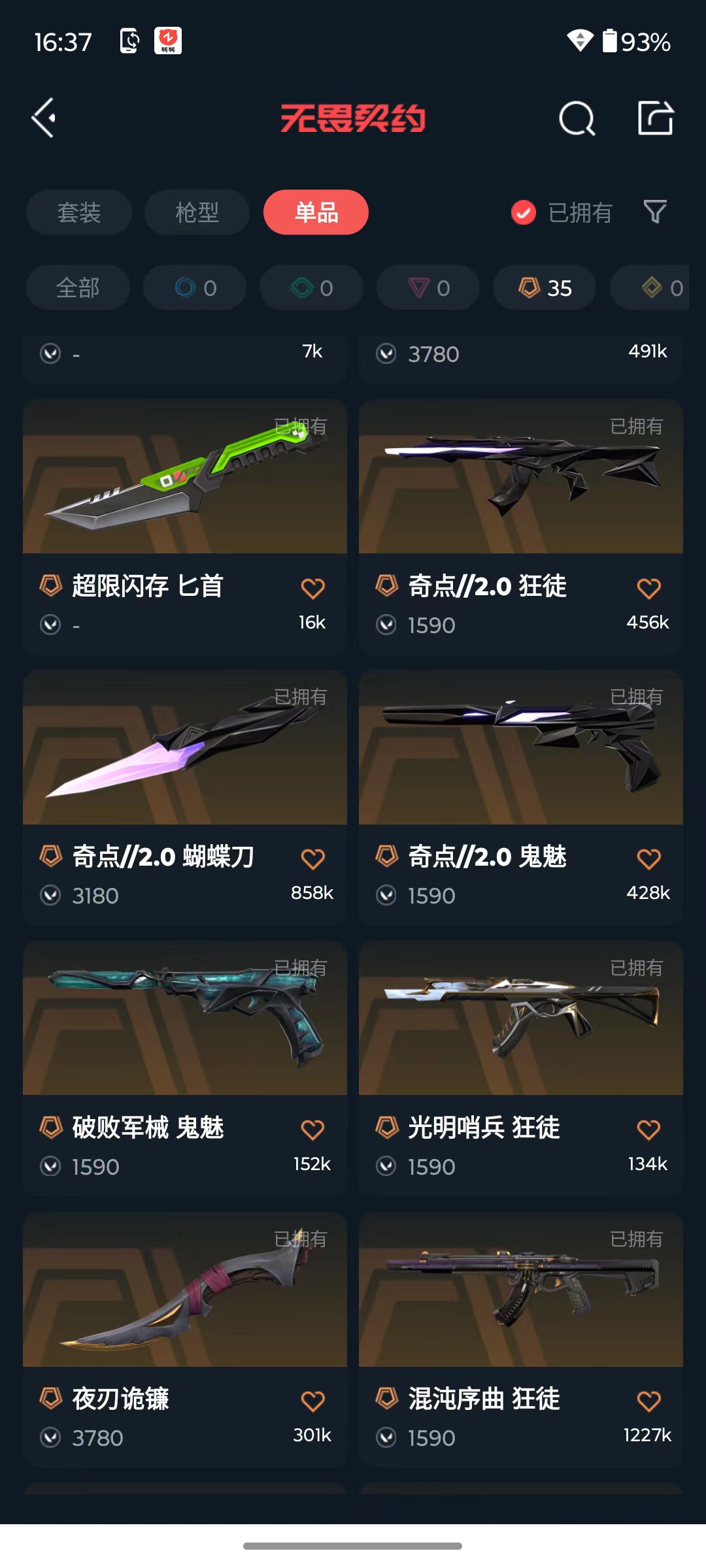Image resolution: width=706 pixels, height=1568 pixels.
Task: Filter by the orange tier chip showing 35
Action: click(x=545, y=287)
